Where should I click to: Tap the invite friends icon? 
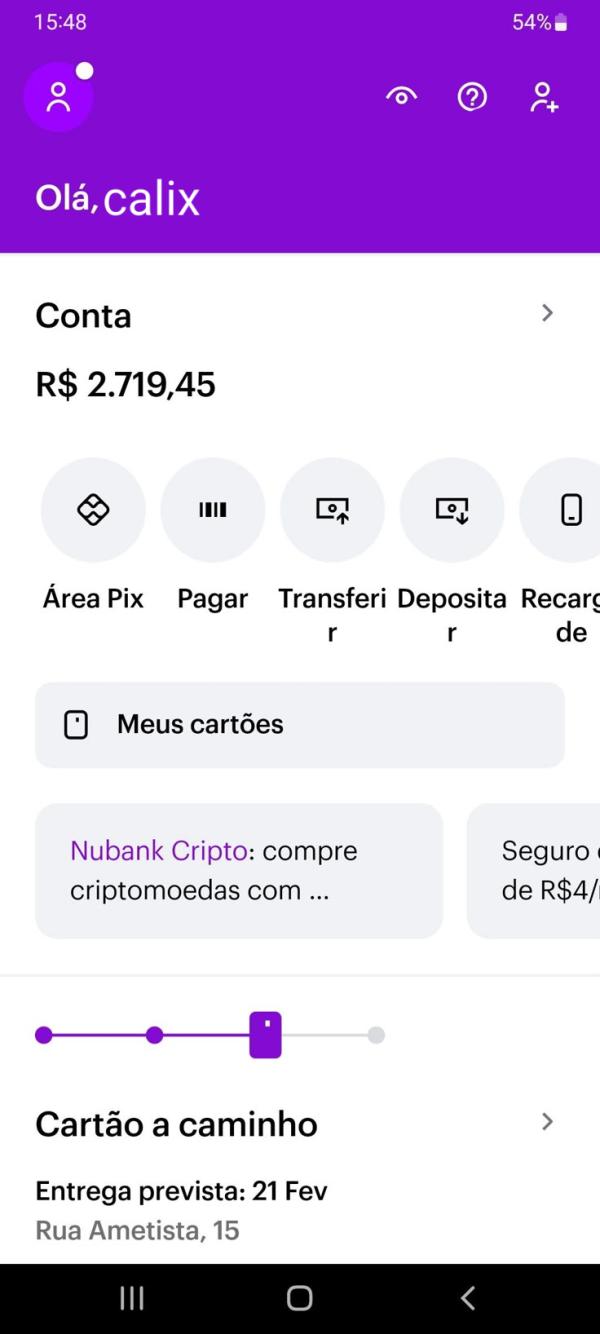[x=544, y=97]
